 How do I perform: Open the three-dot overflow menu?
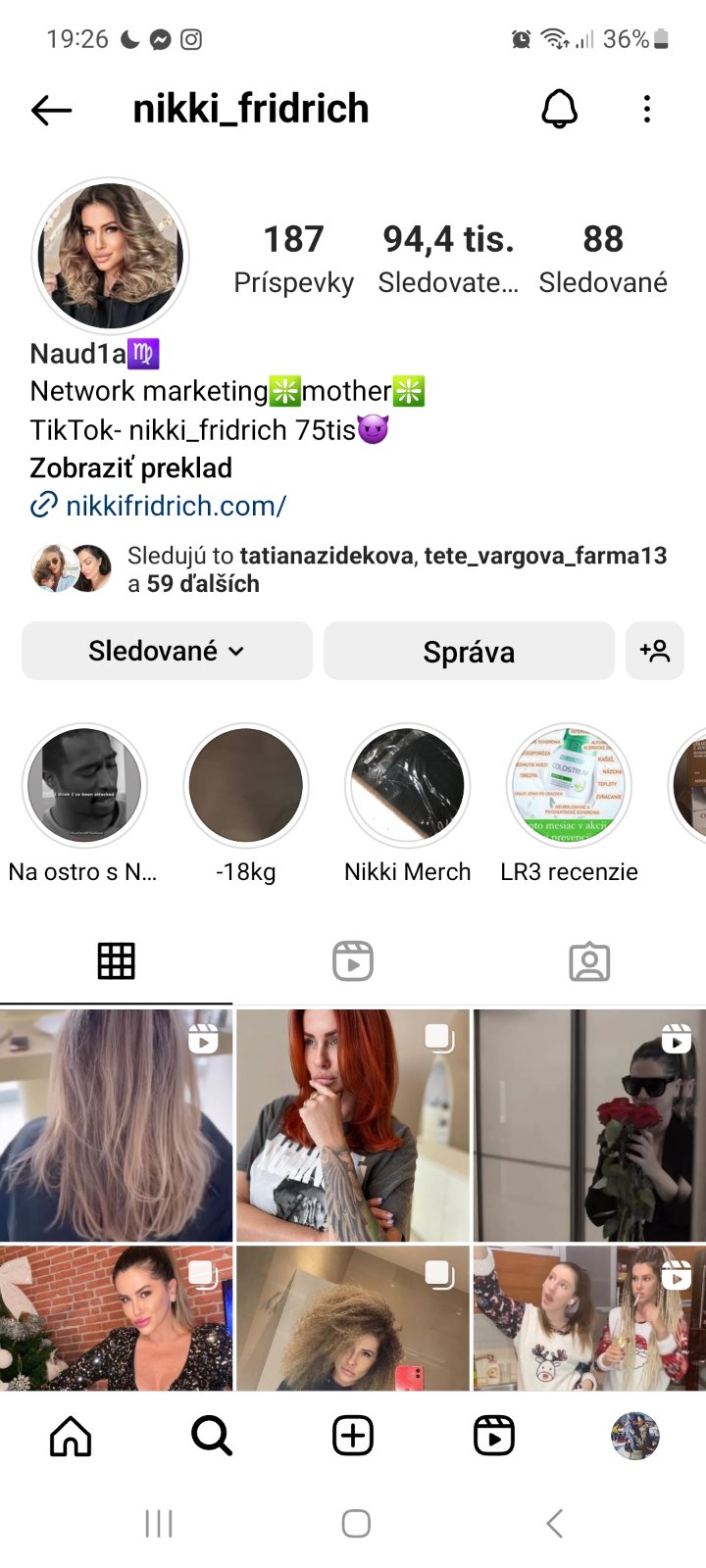(x=646, y=110)
